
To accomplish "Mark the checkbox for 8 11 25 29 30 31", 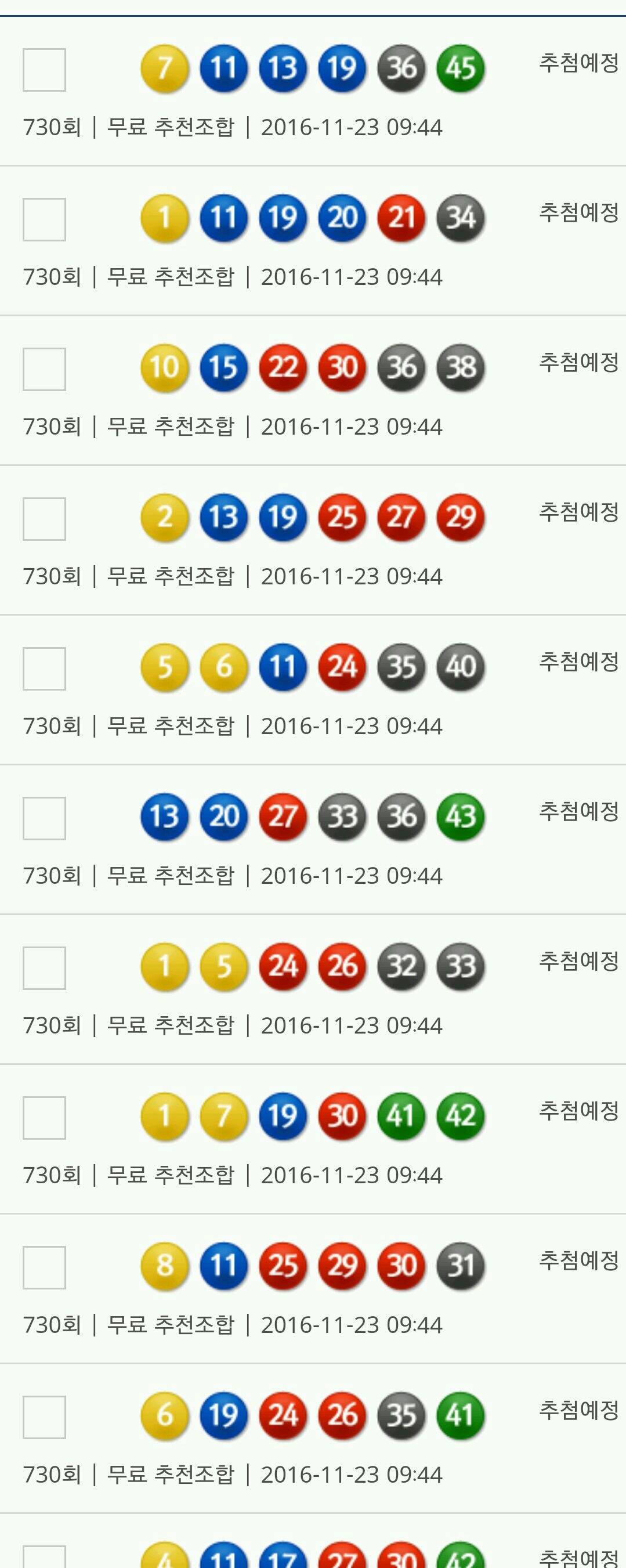I will point(45,1268).
